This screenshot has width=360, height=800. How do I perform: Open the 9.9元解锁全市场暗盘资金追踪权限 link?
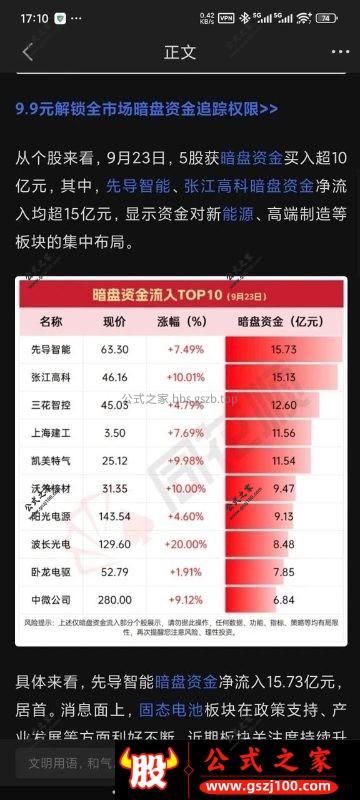[x=147, y=109]
